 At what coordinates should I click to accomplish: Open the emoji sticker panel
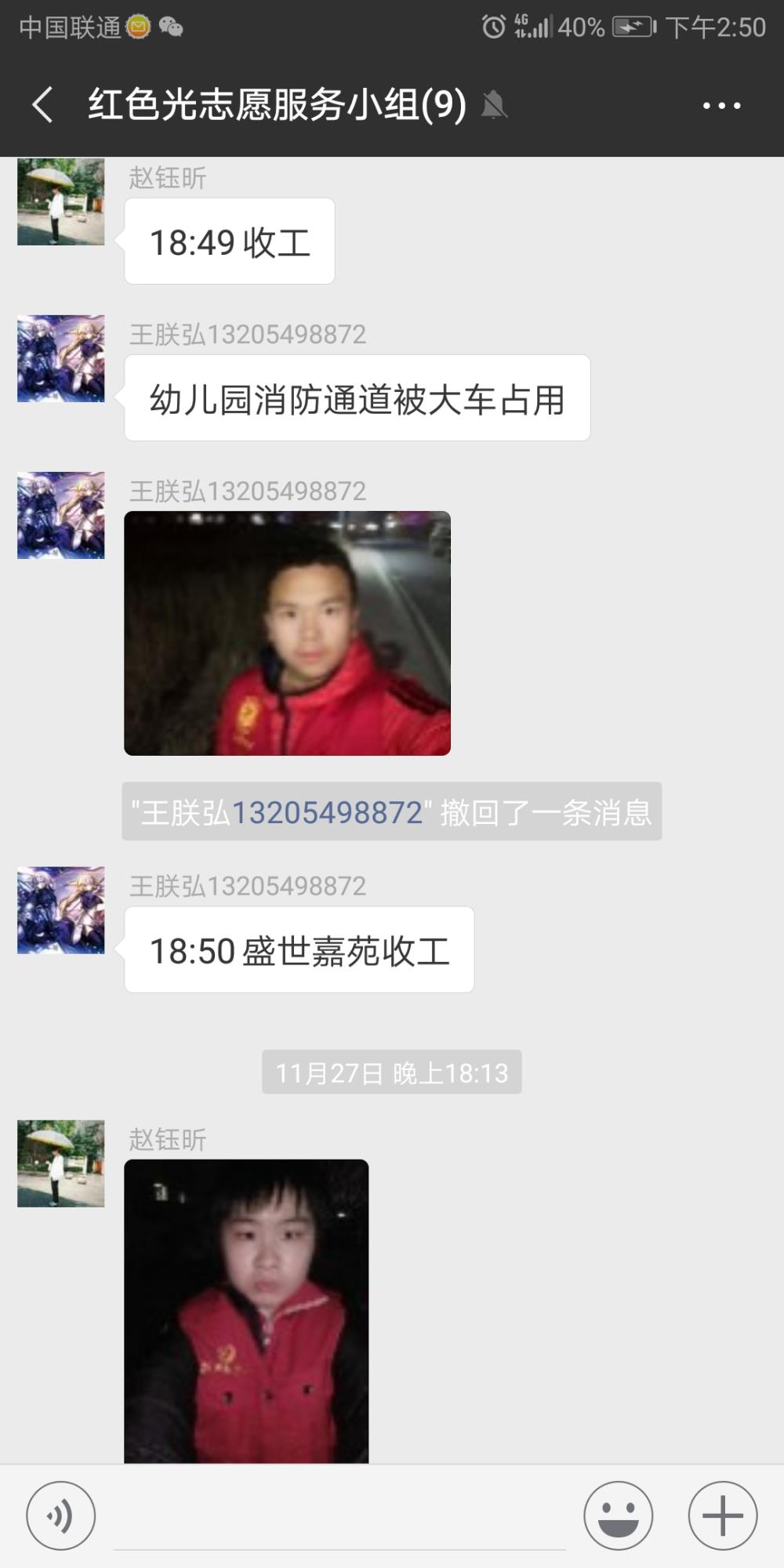[x=619, y=1515]
